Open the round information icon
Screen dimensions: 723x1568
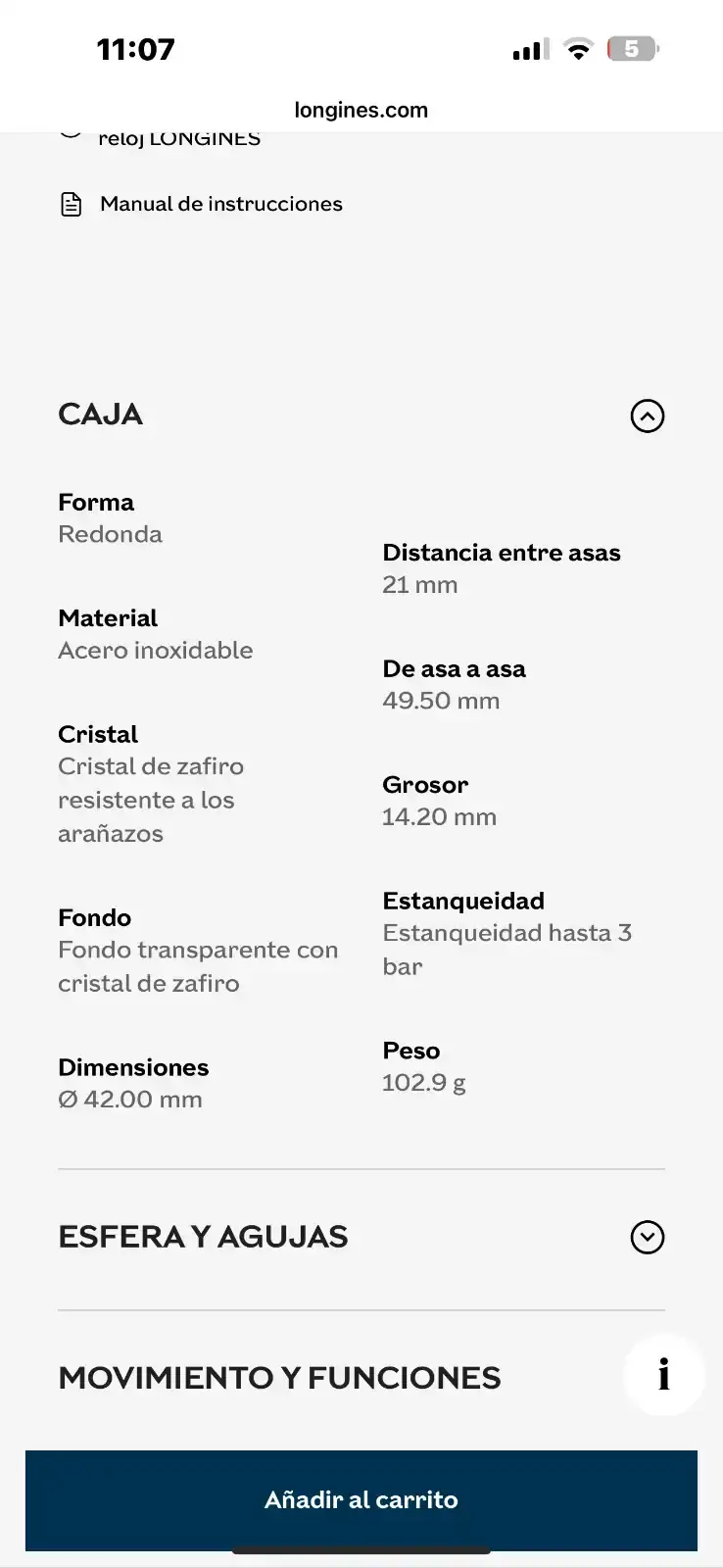[664, 1375]
